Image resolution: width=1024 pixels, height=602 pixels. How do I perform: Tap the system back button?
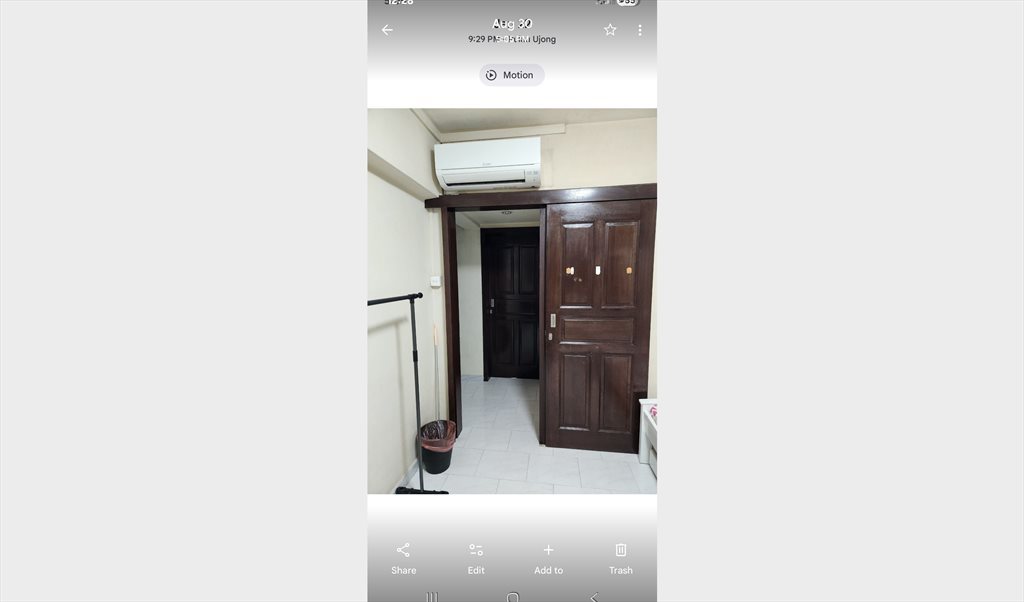click(x=593, y=597)
